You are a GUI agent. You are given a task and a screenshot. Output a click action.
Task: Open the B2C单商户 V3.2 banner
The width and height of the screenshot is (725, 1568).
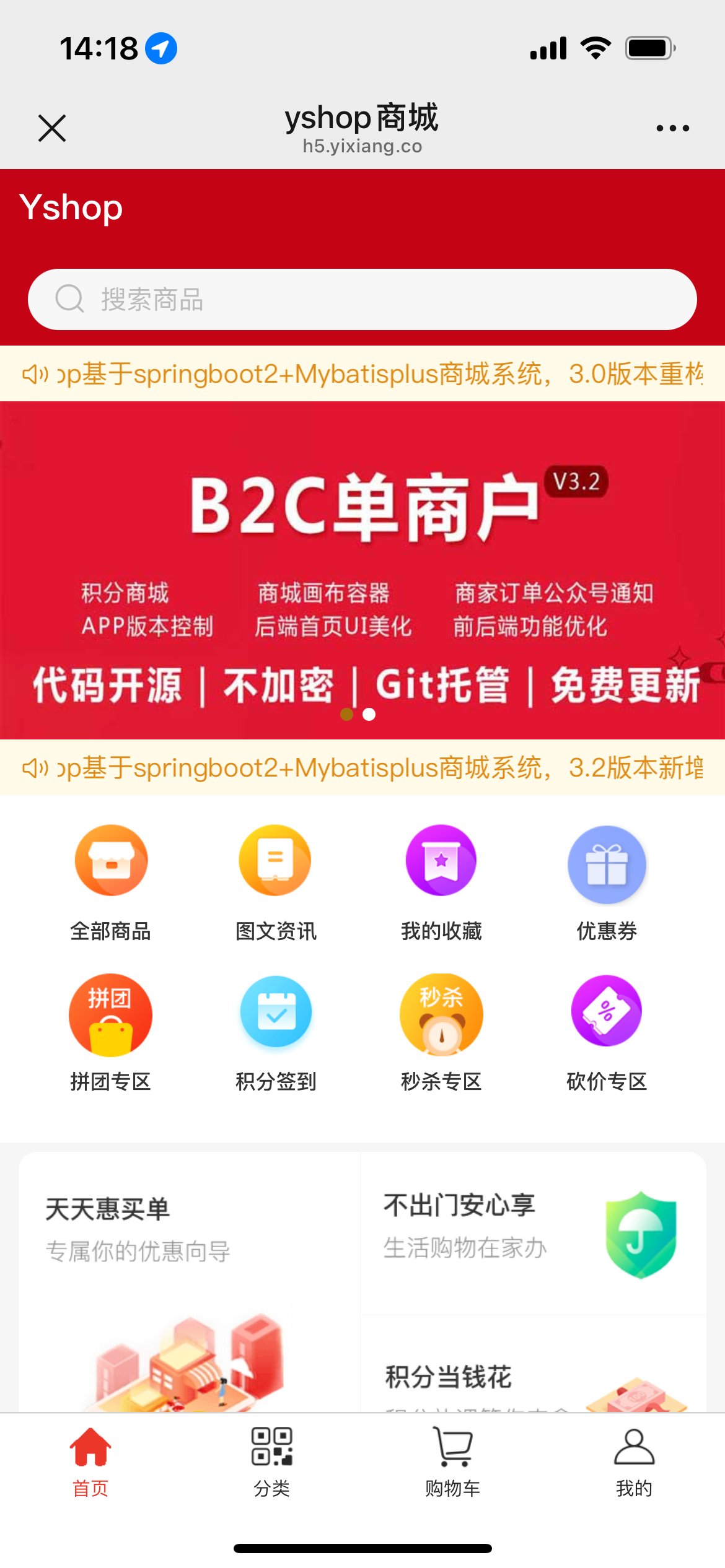pyautogui.click(x=362, y=570)
